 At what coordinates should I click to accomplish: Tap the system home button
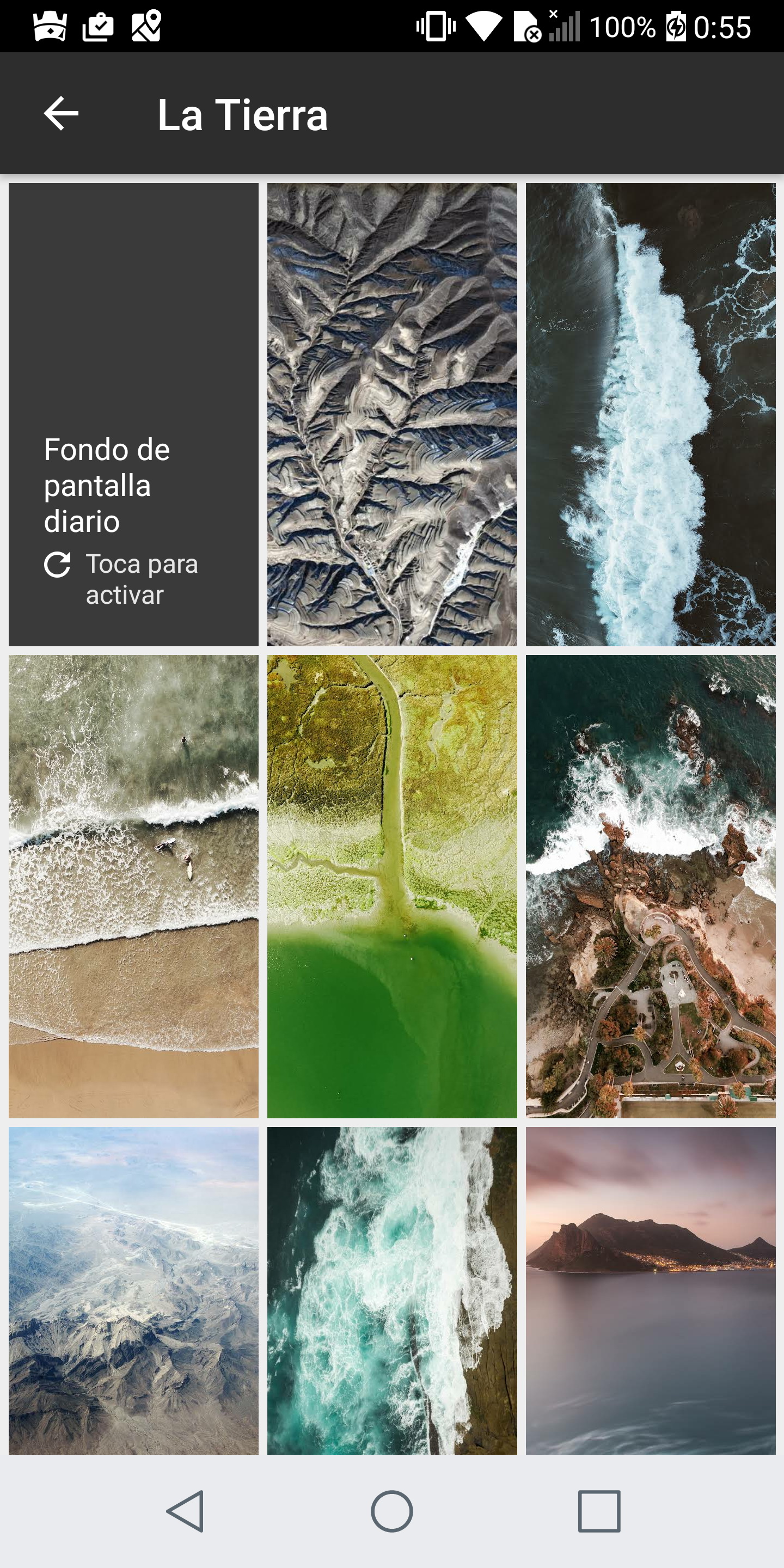click(x=392, y=1511)
